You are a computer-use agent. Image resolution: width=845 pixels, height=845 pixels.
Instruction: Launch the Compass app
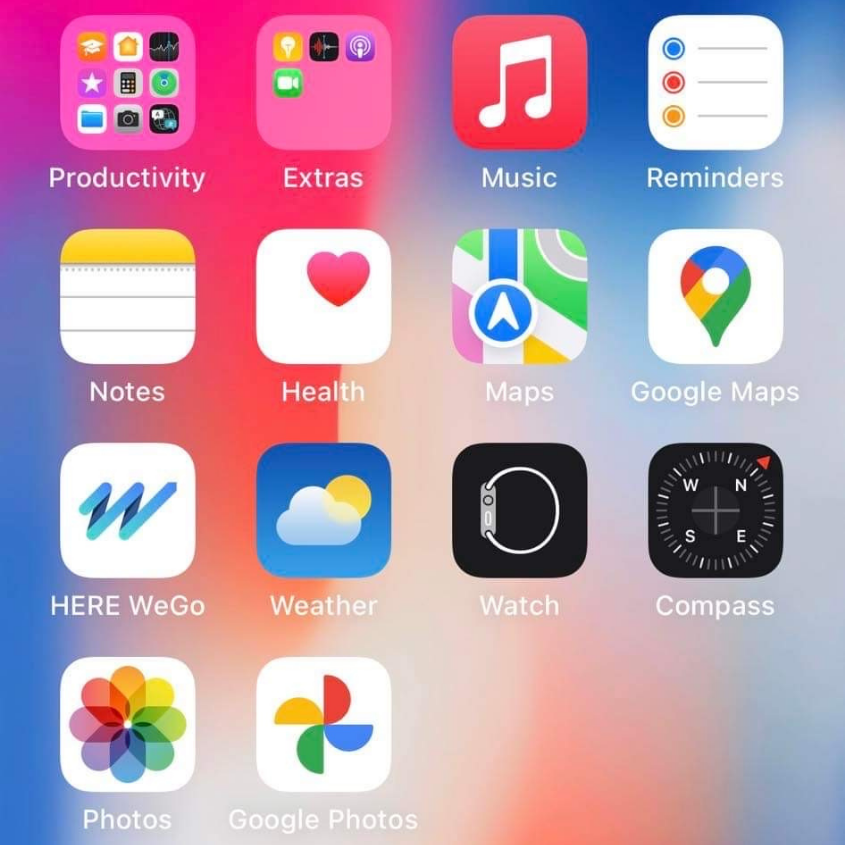[715, 511]
